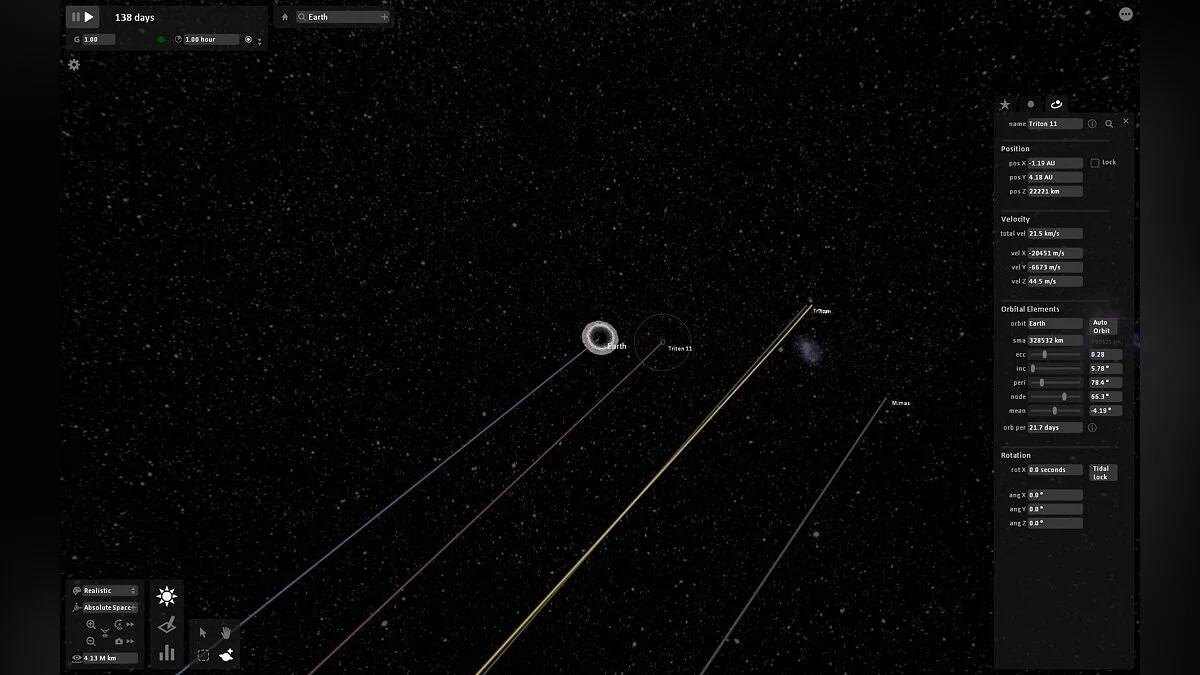Tick the position Lock checkbox
This screenshot has height=675, width=1200.
pos(1095,162)
